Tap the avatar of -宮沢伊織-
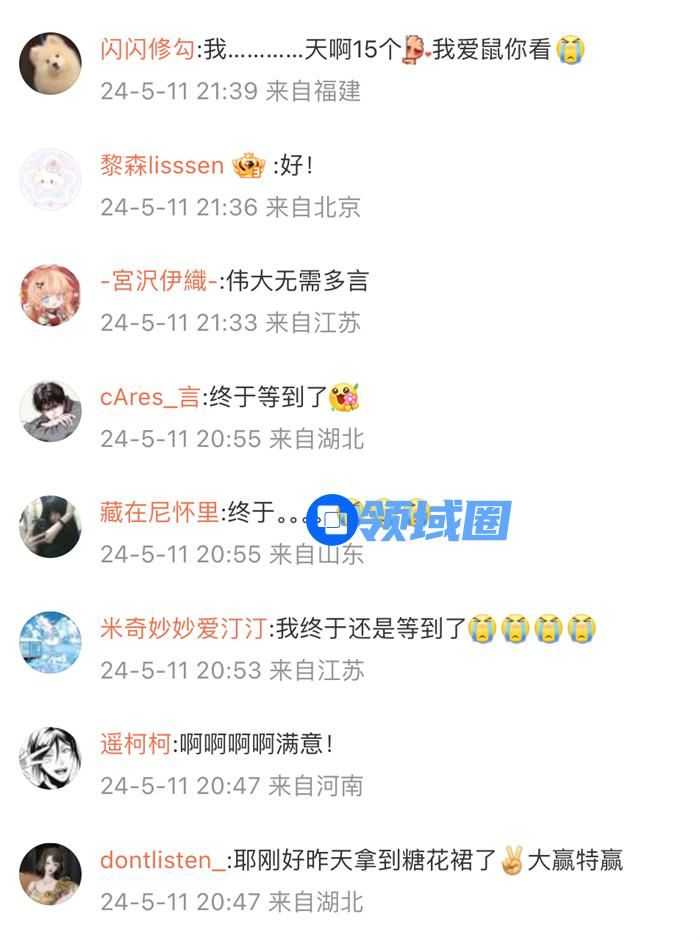Viewport: 700px width, 941px height. pos(50,295)
